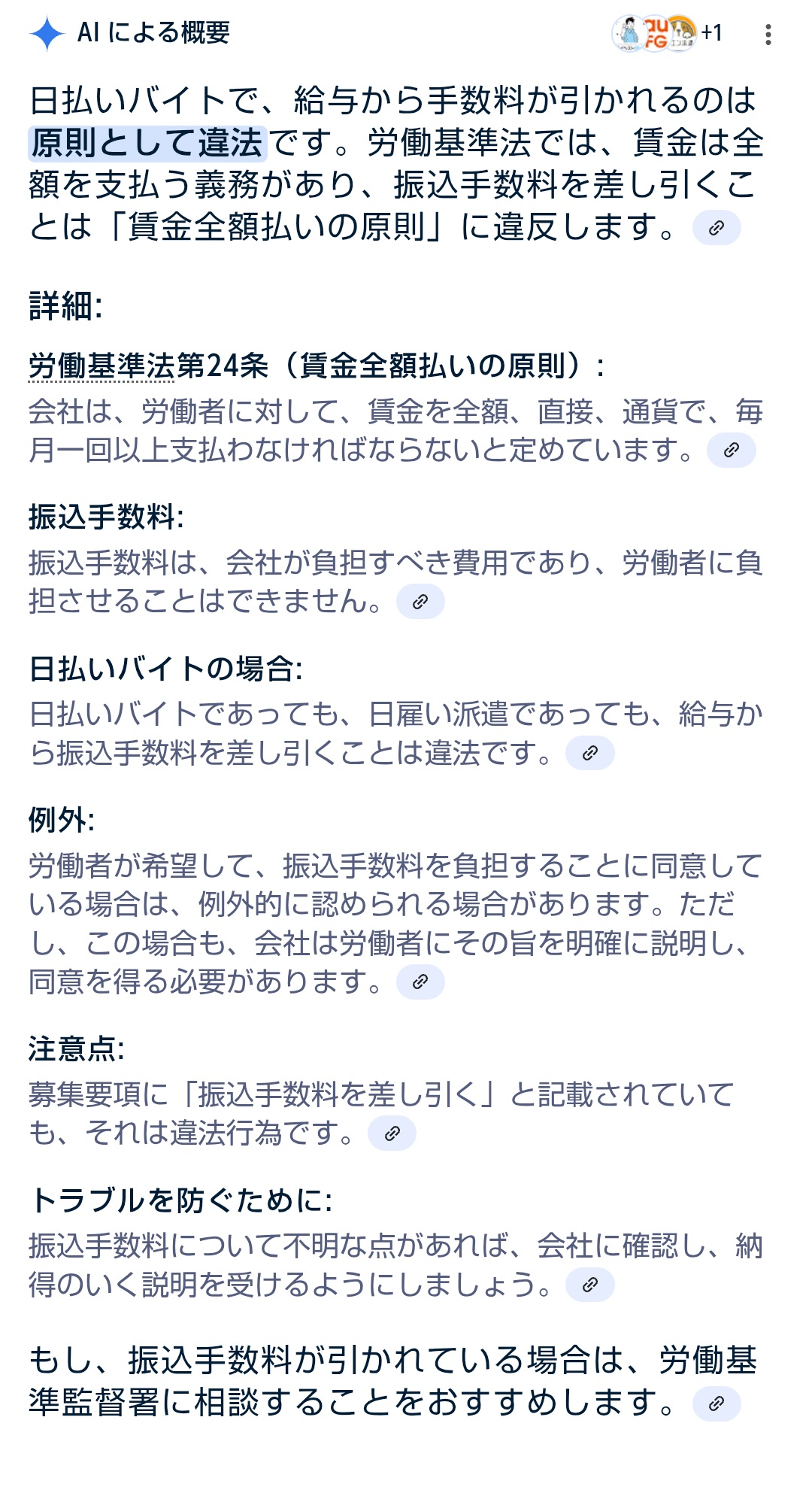Open source link in 日払いバイトの場合 section
Viewport: 812px width, 1493px height.
589,753
